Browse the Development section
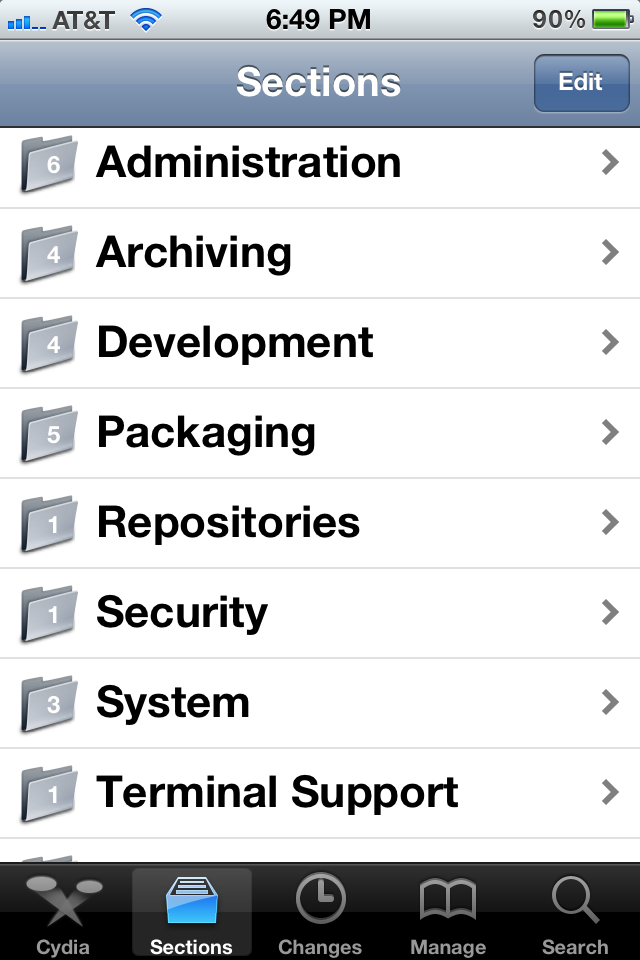Screen dimensions: 640x960 [x=320, y=344]
